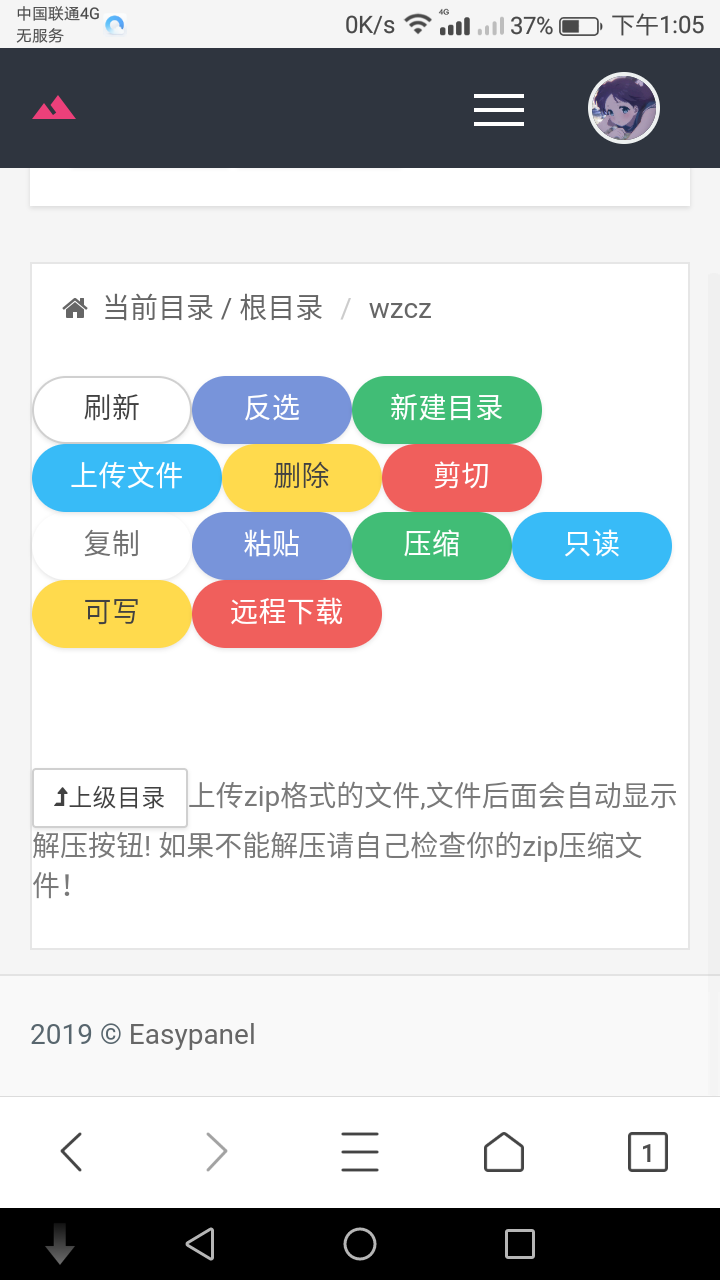The image size is (720, 1280).
Task: Set files to 只读 read-only
Action: click(592, 545)
